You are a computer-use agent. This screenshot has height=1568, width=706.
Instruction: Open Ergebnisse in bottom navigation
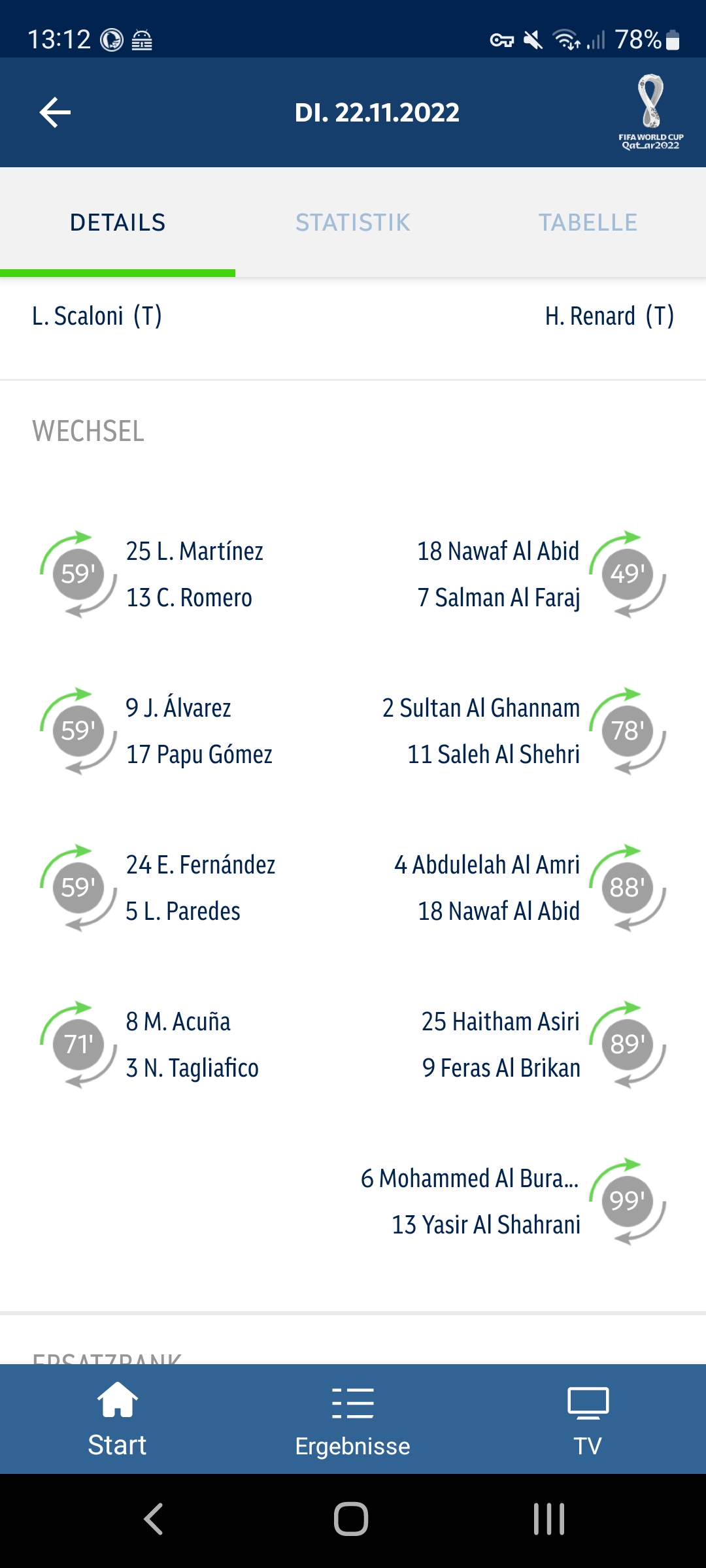pos(353,1419)
